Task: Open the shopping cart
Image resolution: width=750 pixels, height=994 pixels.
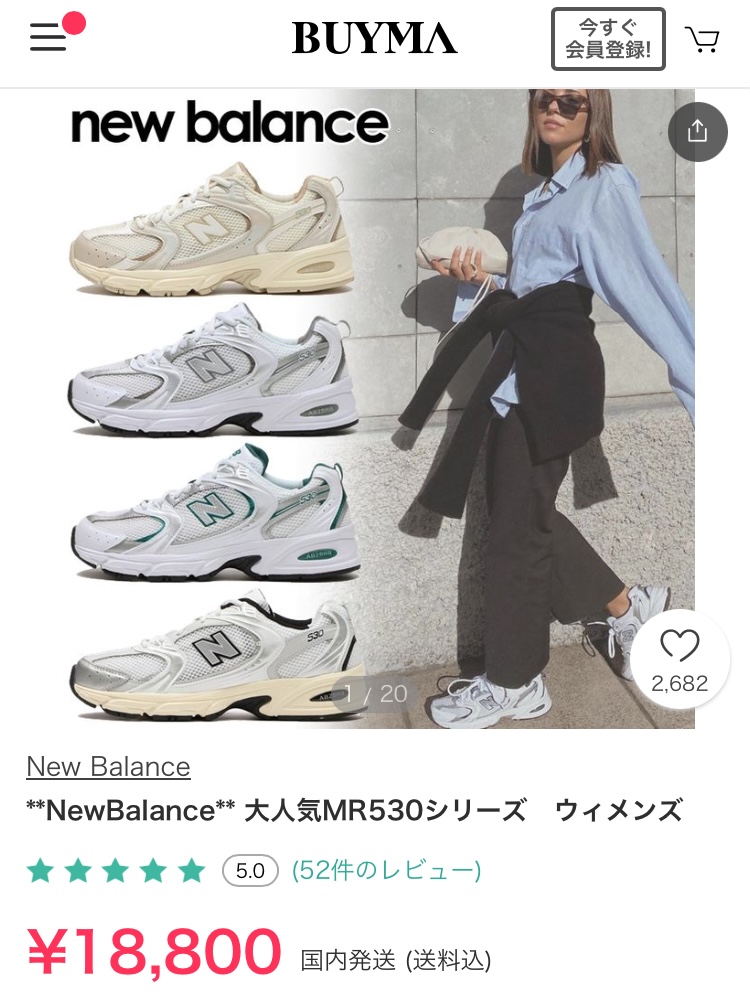Action: [702, 39]
